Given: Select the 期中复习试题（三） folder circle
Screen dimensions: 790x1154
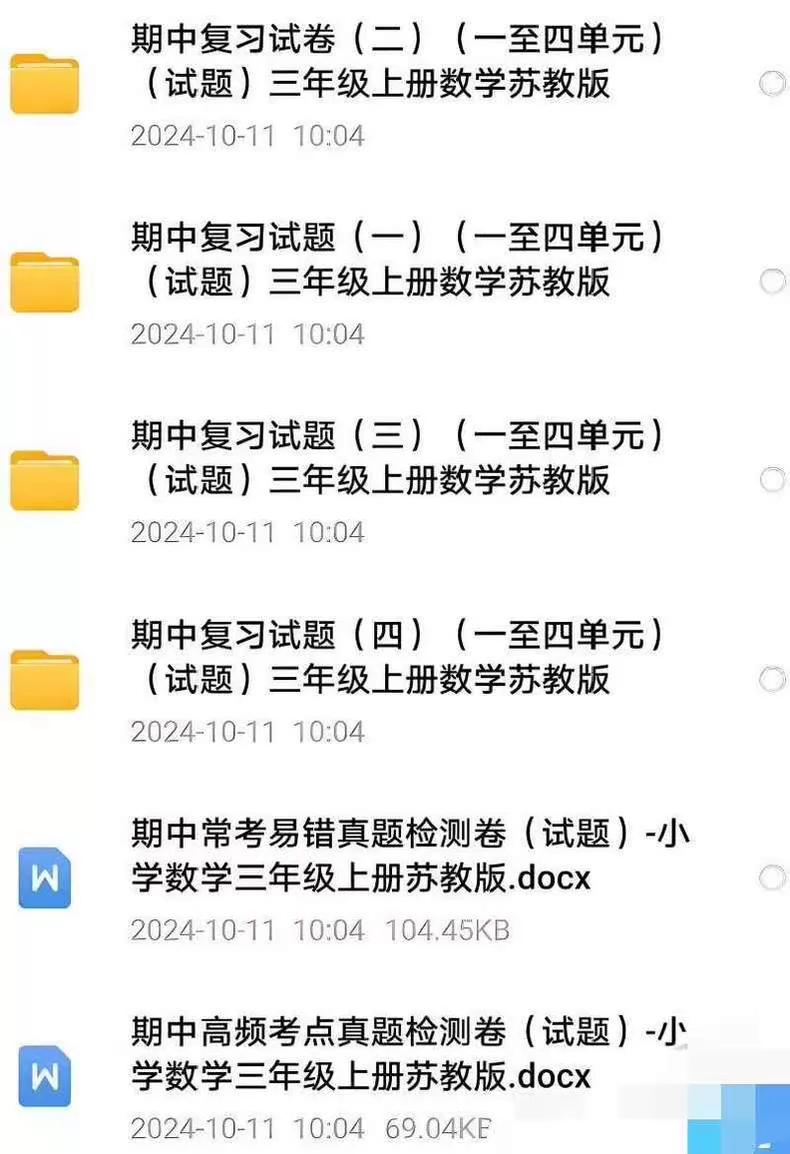Looking at the screenshot, I should (x=772, y=479).
